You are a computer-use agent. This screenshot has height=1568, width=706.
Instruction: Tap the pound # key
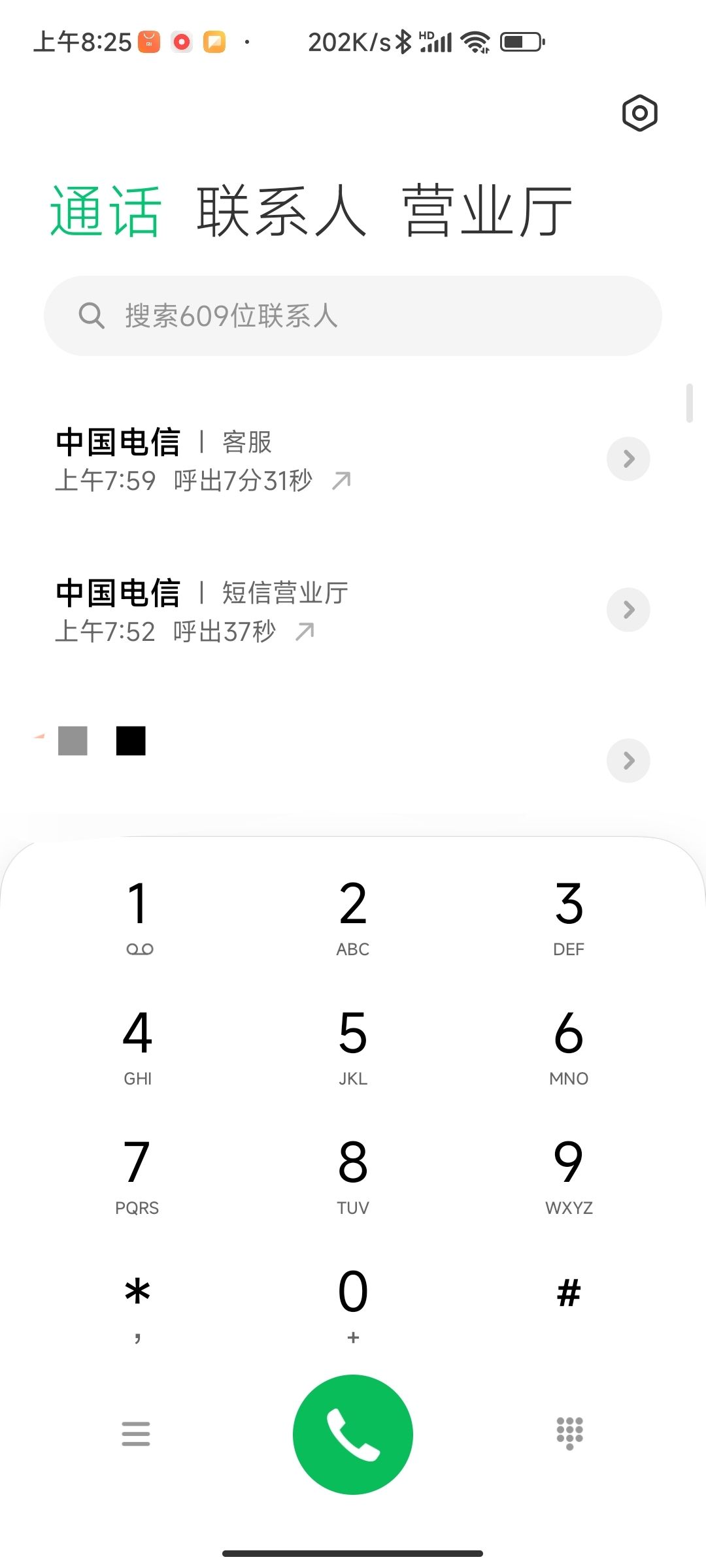click(x=569, y=1294)
